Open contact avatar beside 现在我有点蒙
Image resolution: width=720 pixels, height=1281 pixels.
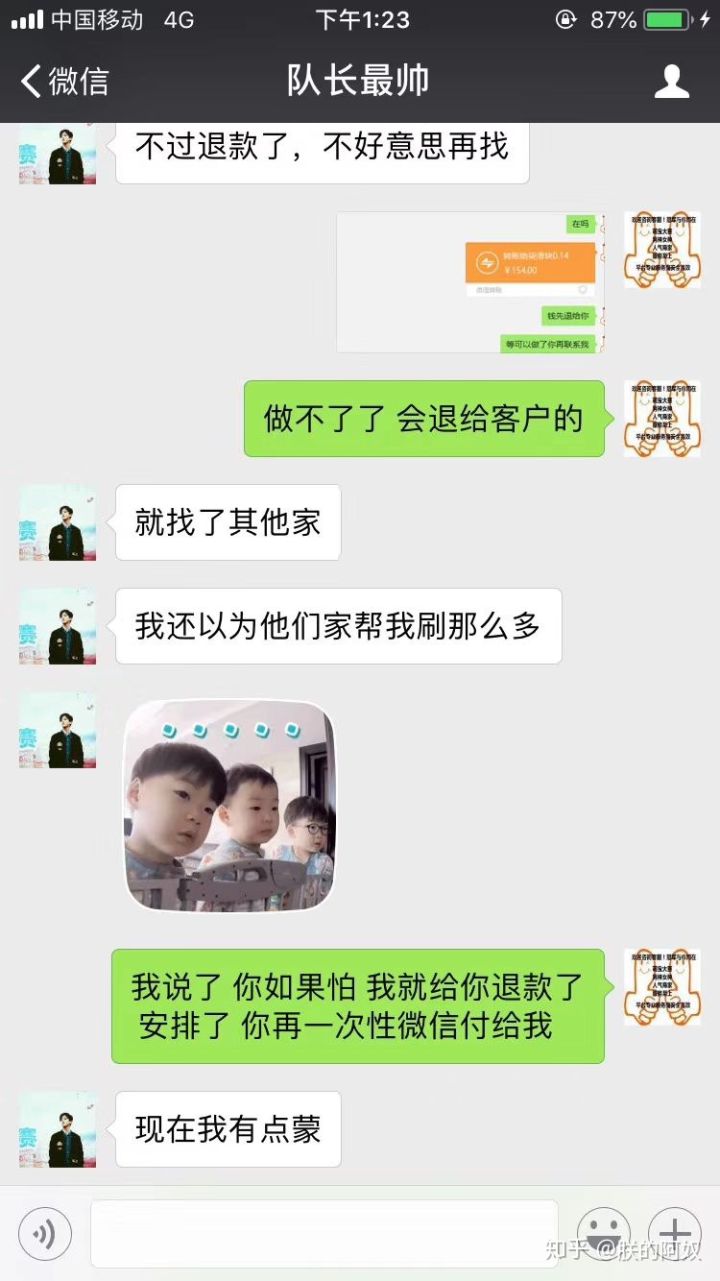pyautogui.click(x=57, y=1129)
